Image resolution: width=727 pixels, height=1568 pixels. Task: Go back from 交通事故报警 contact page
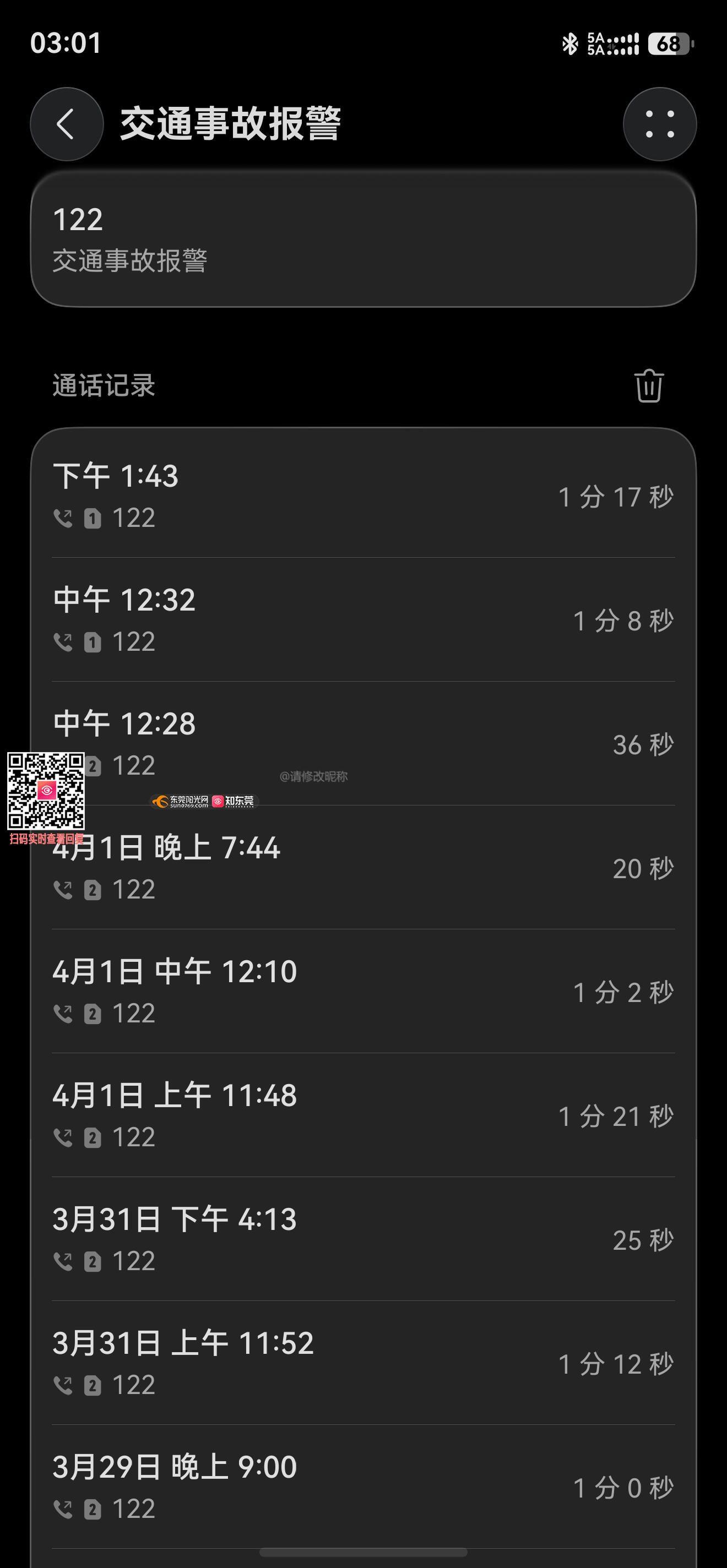67,124
